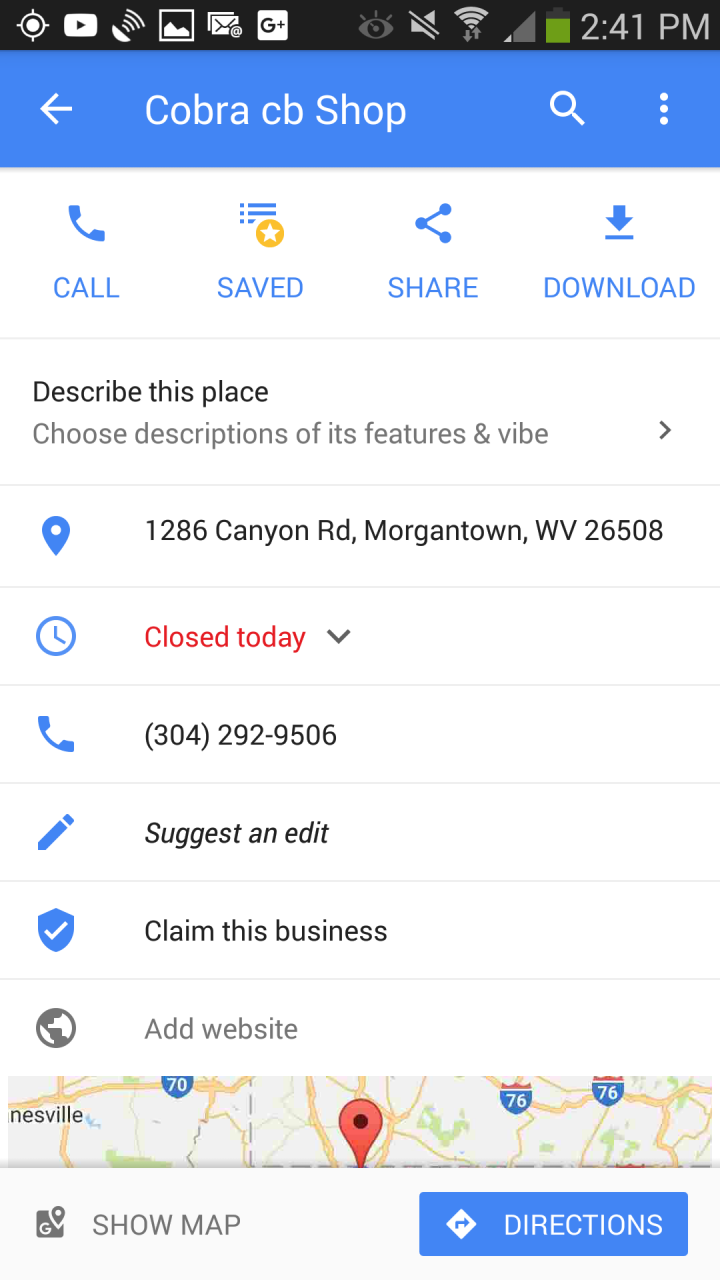Open the Saved lists option
Image resolution: width=720 pixels, height=1280 pixels.
(x=260, y=252)
